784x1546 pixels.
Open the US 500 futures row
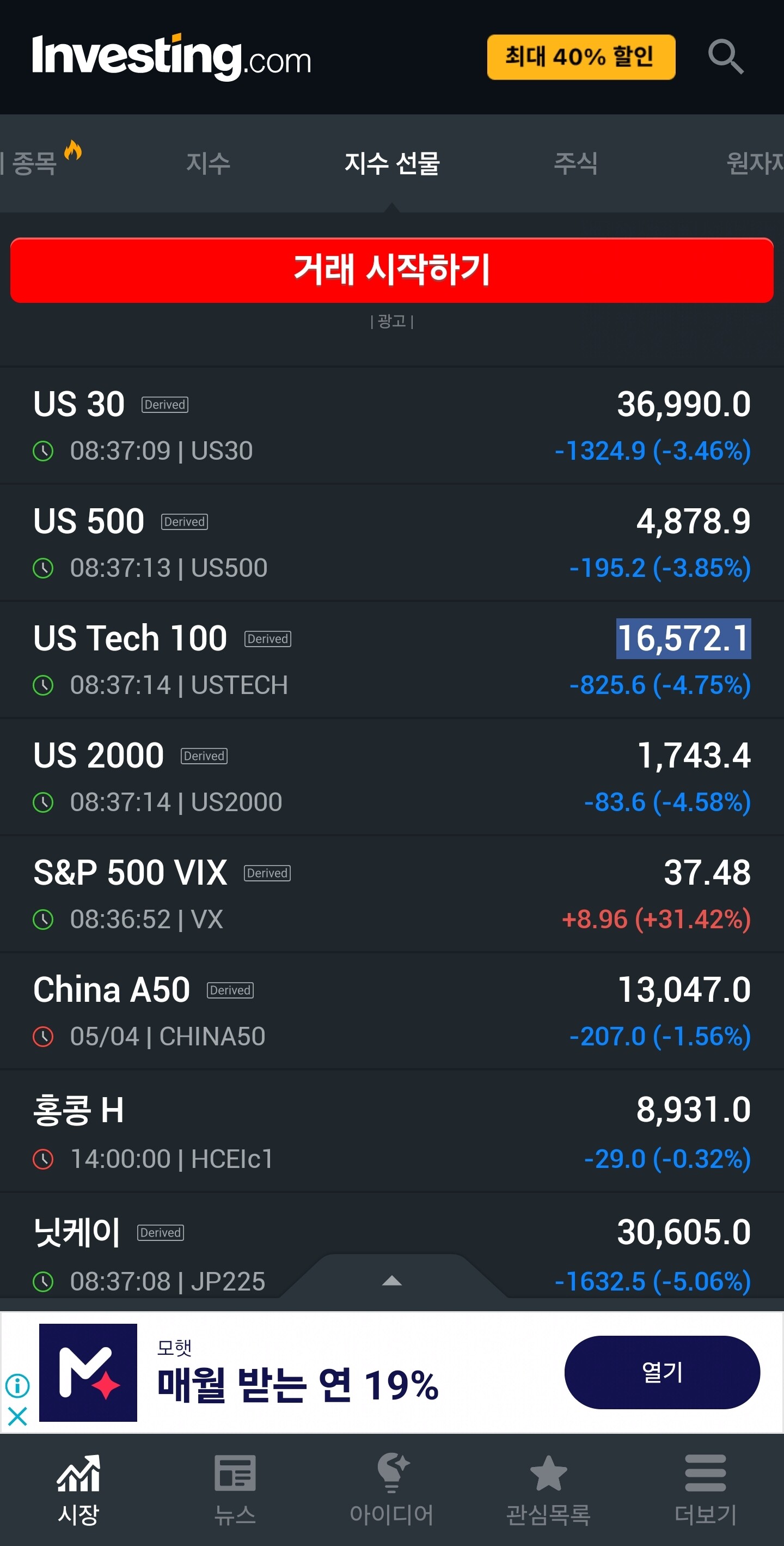(391, 543)
